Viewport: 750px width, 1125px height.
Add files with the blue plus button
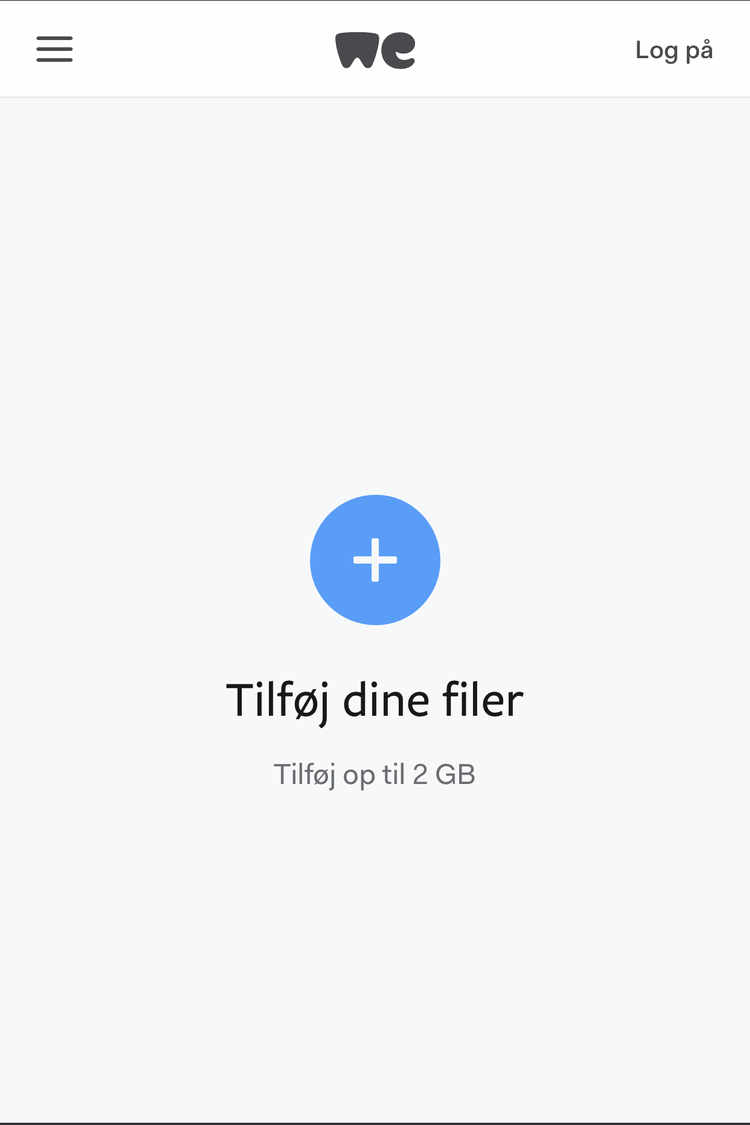coord(375,560)
